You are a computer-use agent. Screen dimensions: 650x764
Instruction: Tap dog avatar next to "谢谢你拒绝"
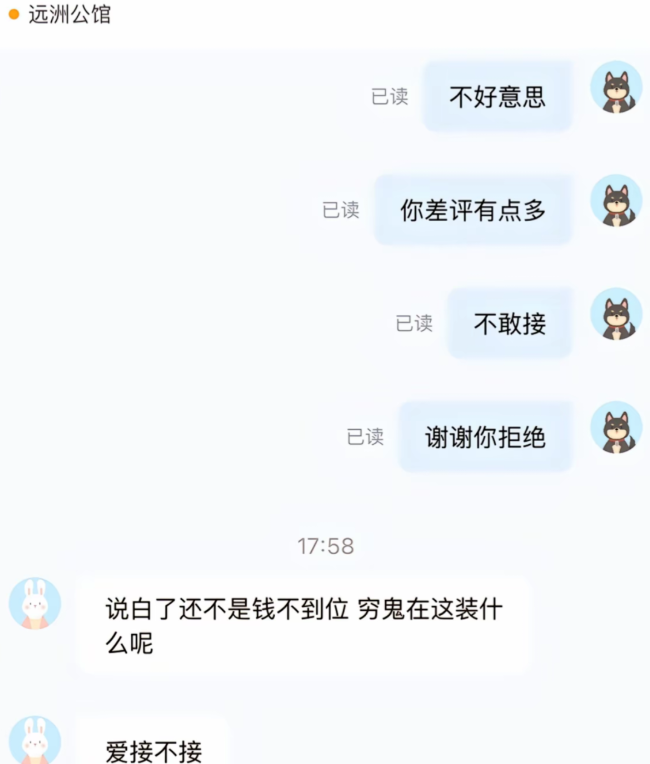[x=616, y=427]
